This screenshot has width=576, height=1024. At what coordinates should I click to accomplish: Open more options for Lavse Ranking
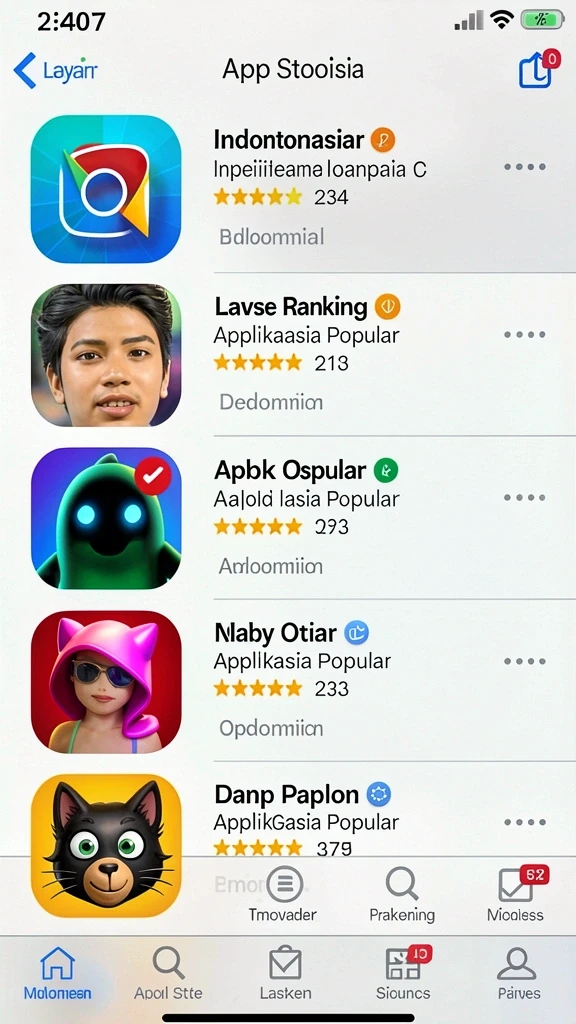tap(524, 334)
